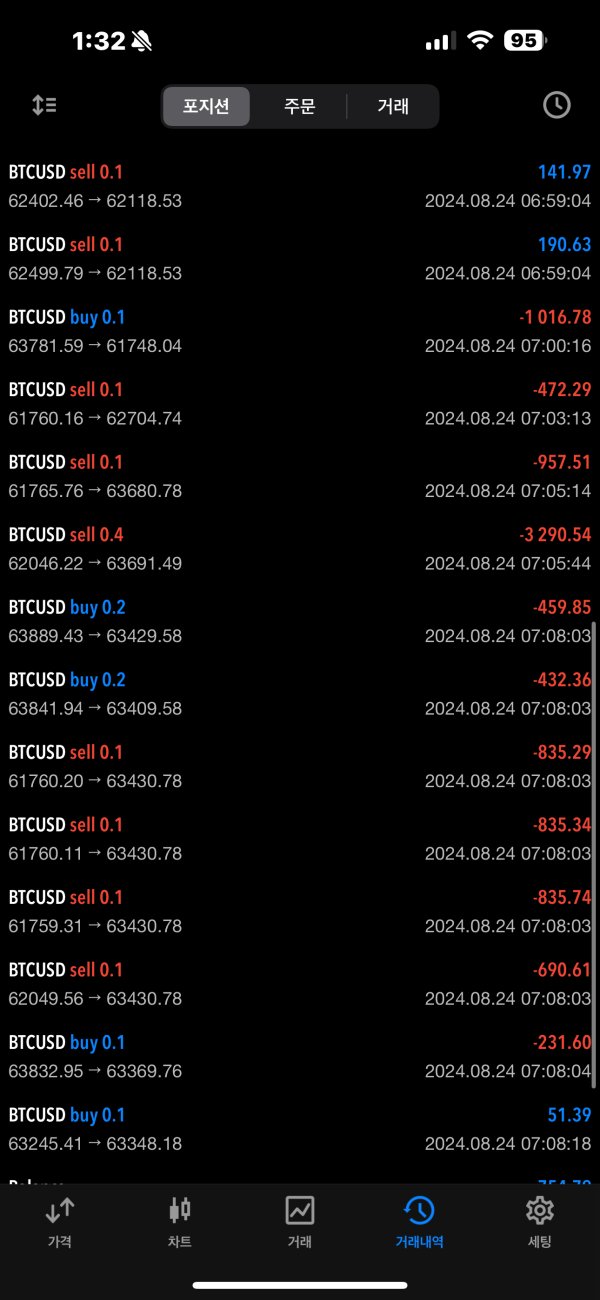Open the sell 0.1 position losing 690.61

point(300,984)
